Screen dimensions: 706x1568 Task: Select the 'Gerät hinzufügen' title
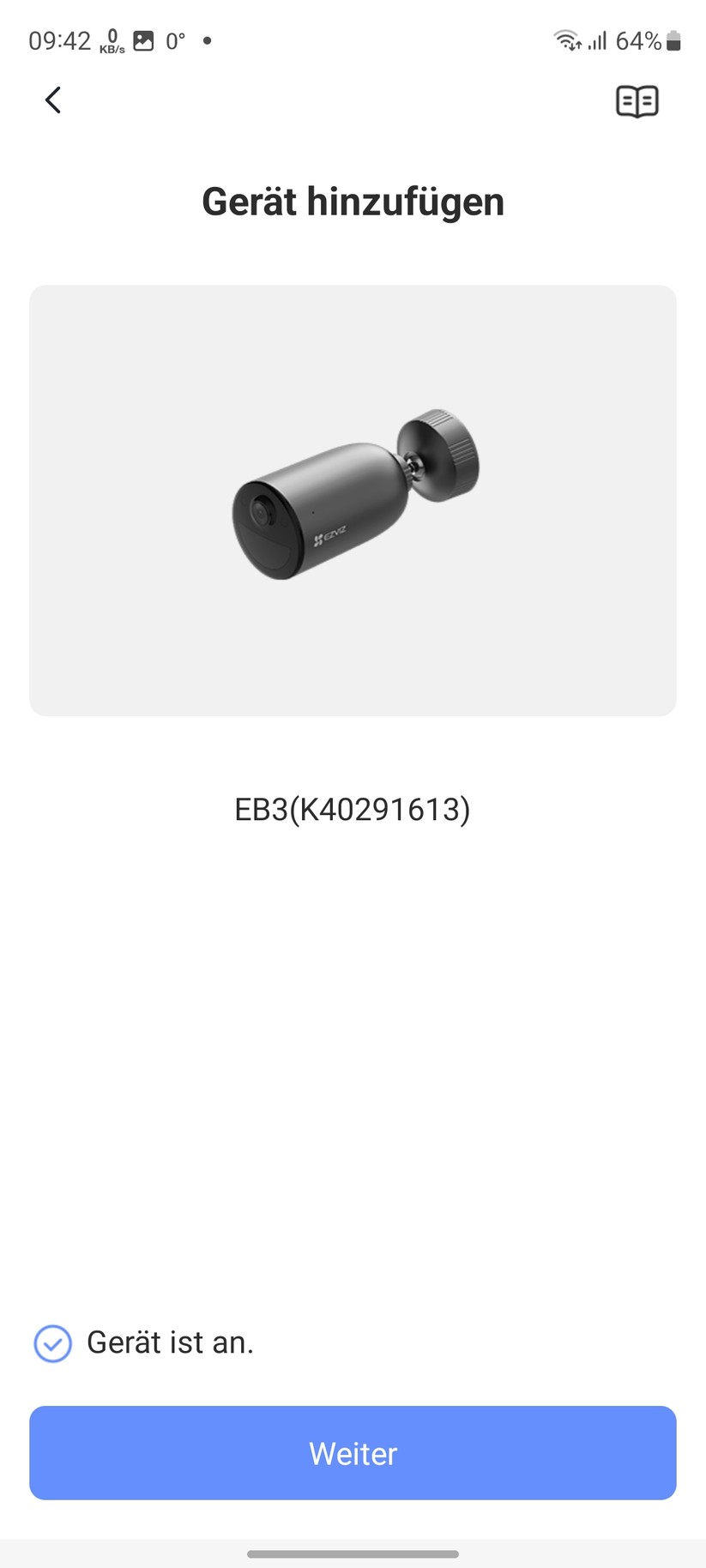click(x=353, y=201)
